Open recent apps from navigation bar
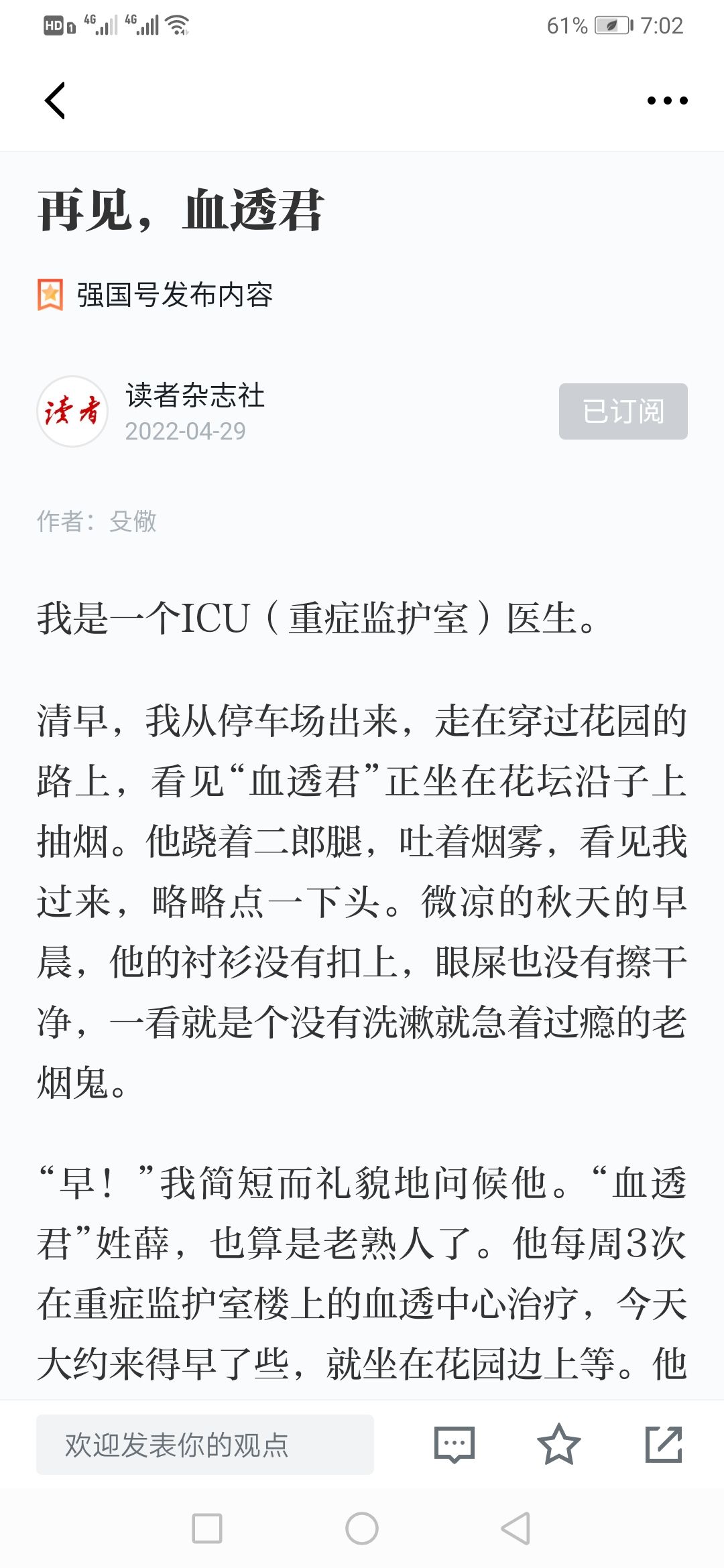 [207, 1528]
